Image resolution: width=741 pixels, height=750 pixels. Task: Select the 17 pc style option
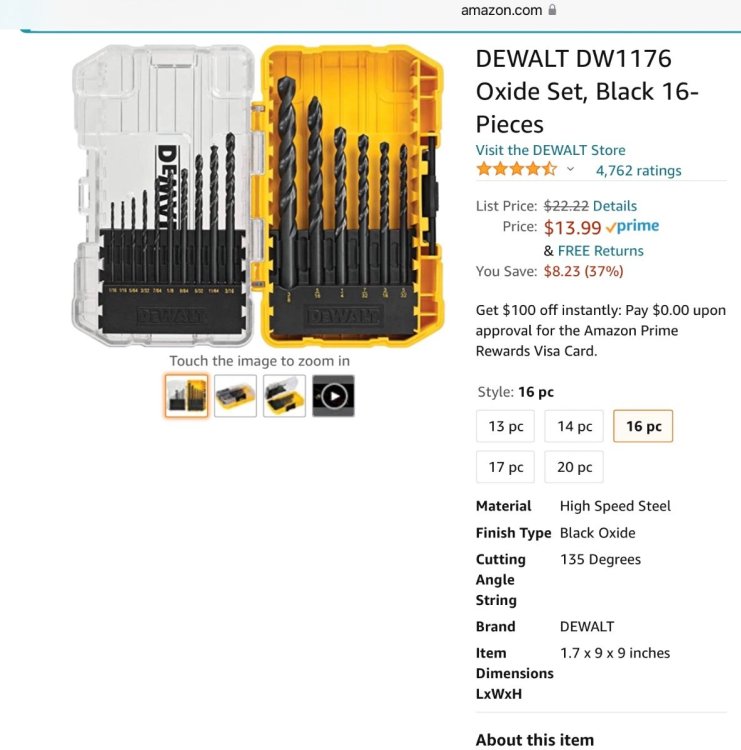coord(506,467)
